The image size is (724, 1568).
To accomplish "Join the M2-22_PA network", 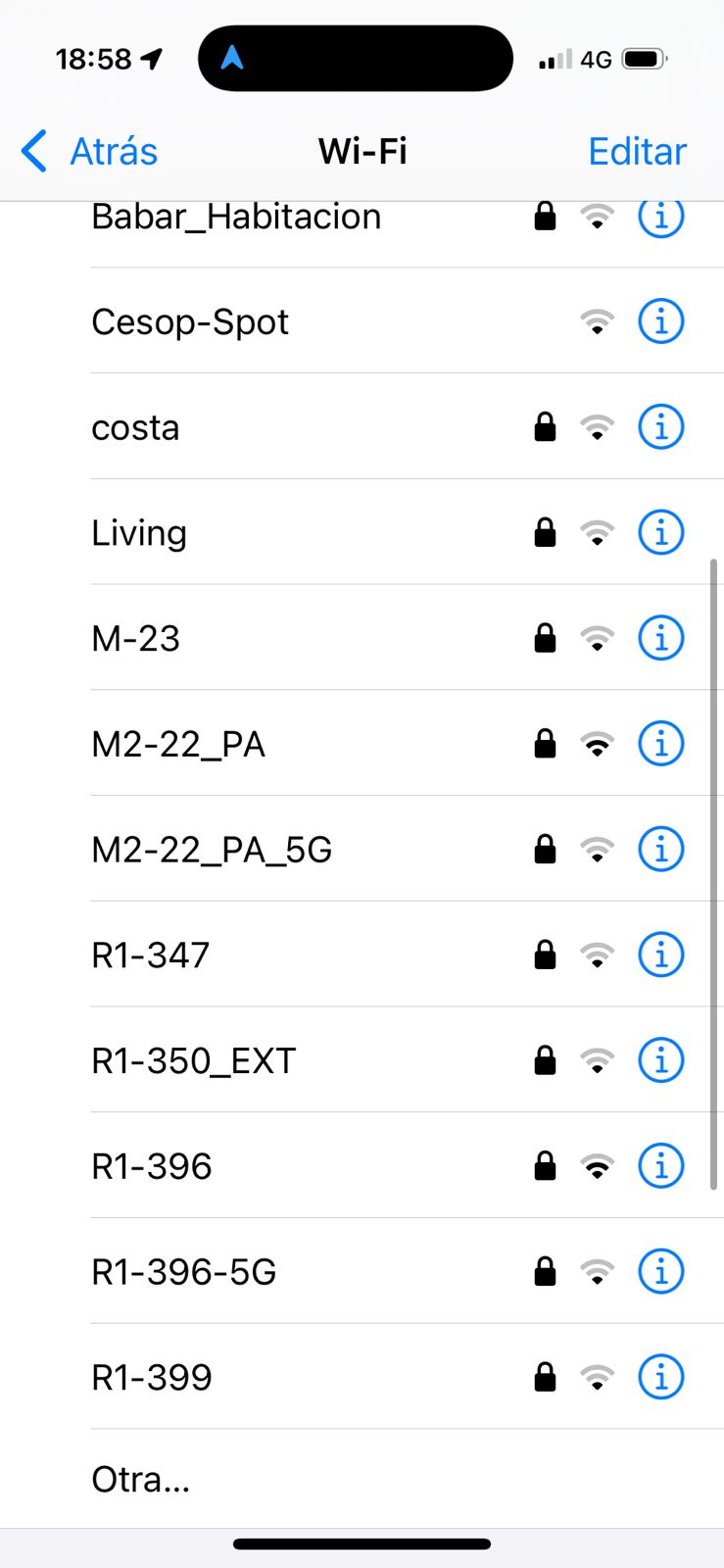I will click(178, 745).
